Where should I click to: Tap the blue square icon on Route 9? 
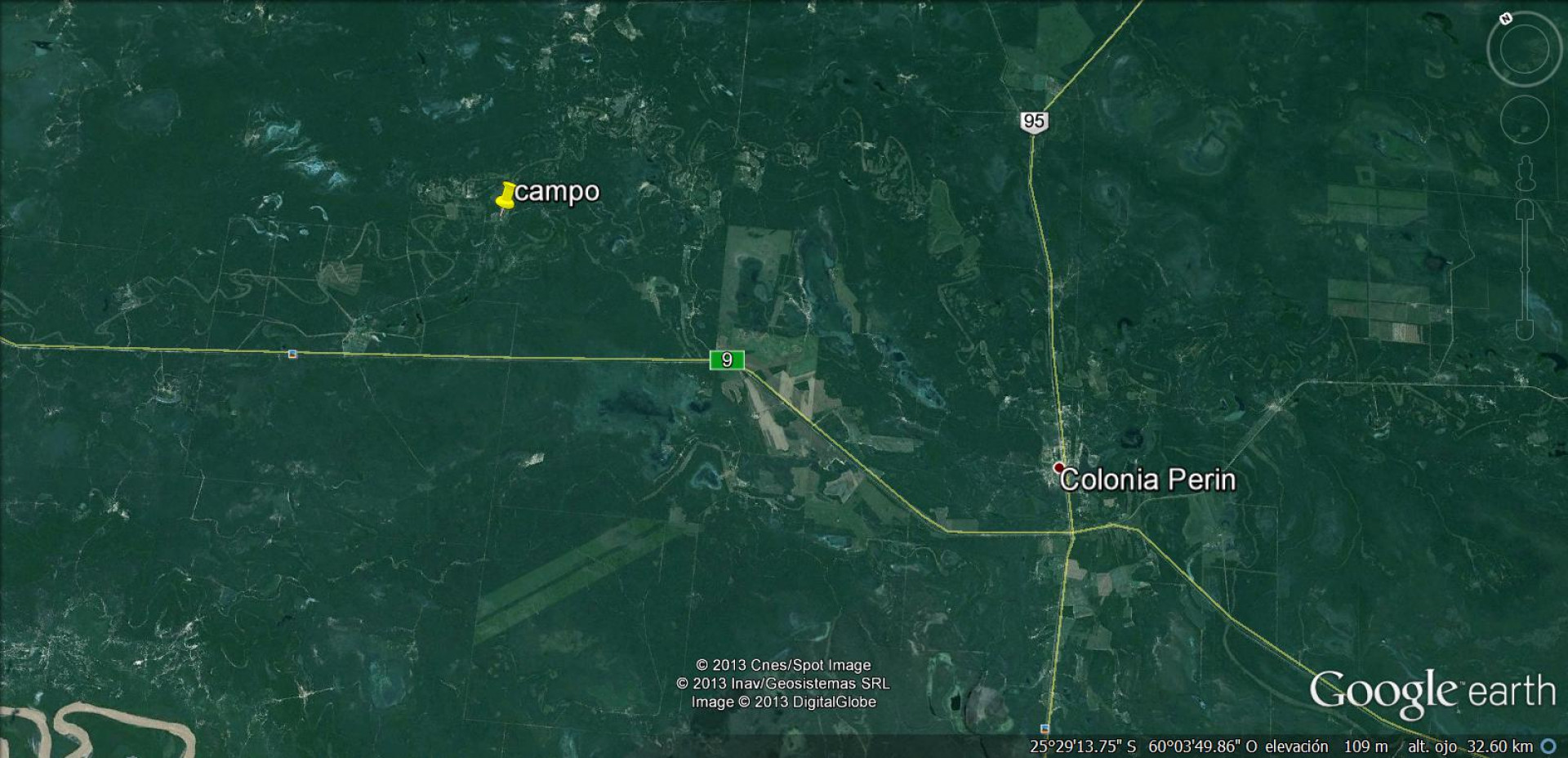292,354
